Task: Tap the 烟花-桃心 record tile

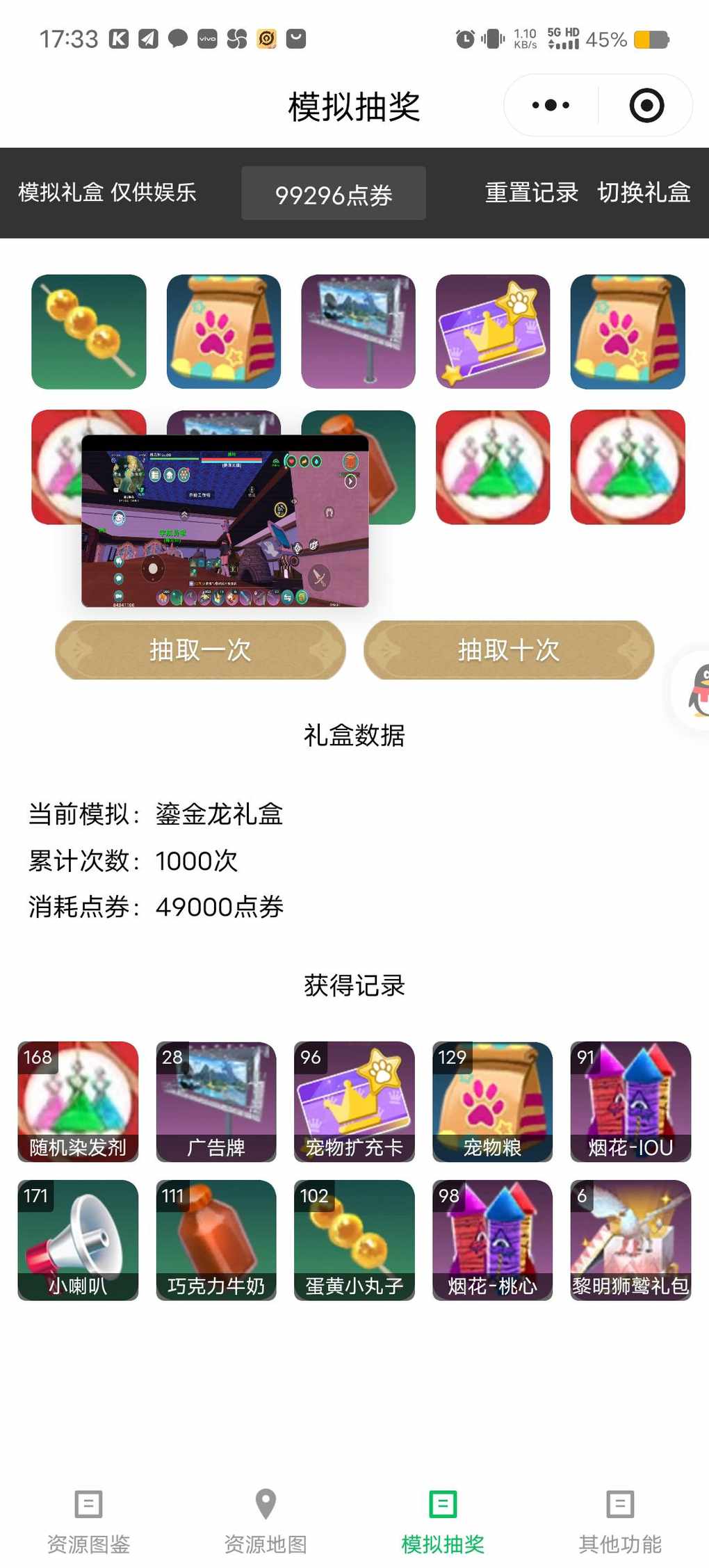Action: pyautogui.click(x=492, y=1240)
